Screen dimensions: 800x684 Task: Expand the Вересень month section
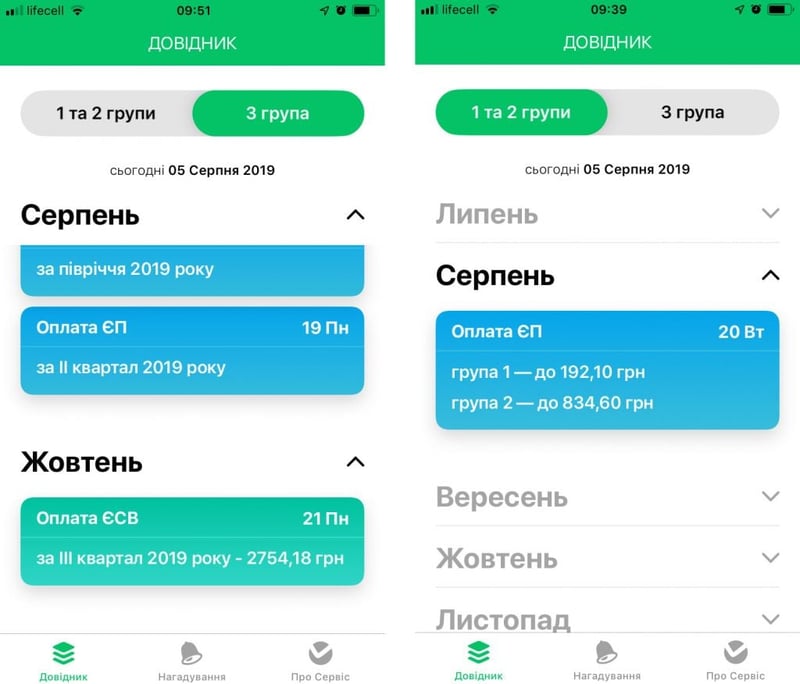(769, 496)
